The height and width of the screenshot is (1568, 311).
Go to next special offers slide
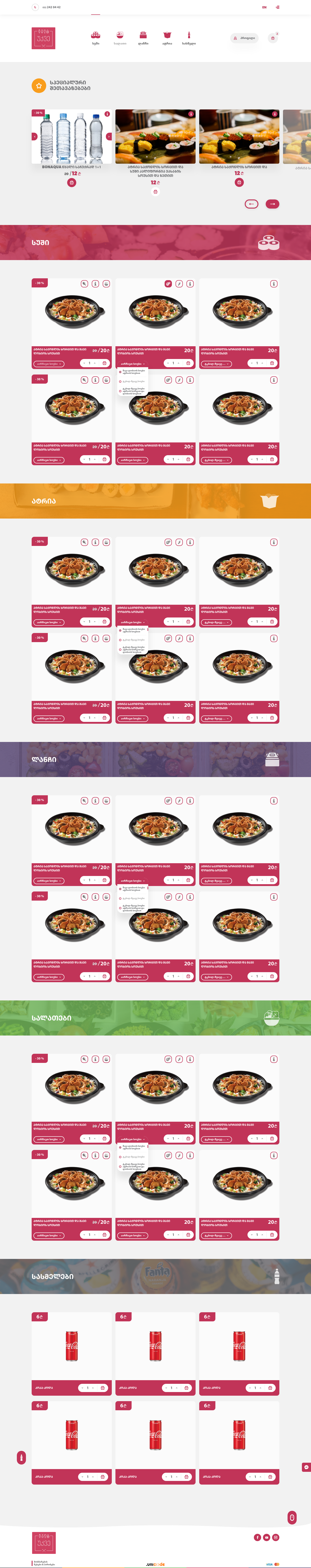pyautogui.click(x=272, y=204)
